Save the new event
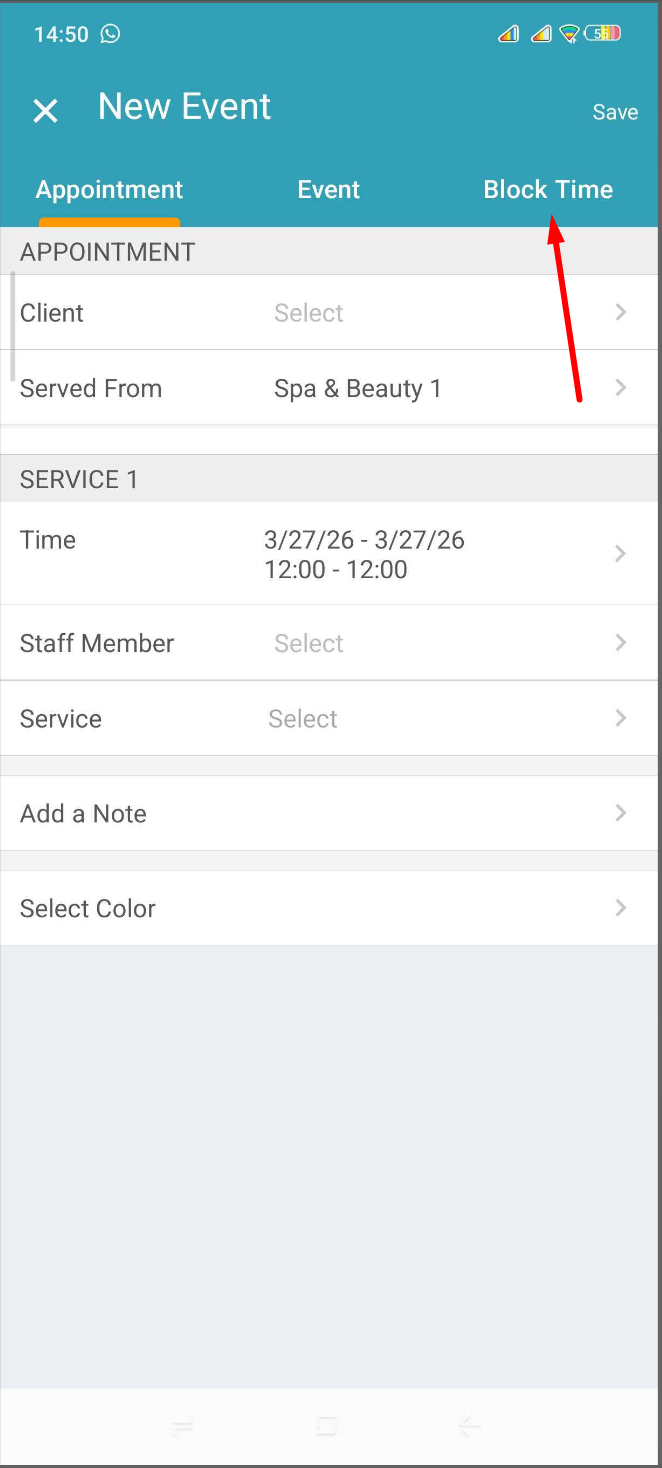662x1468 pixels. 614,112
